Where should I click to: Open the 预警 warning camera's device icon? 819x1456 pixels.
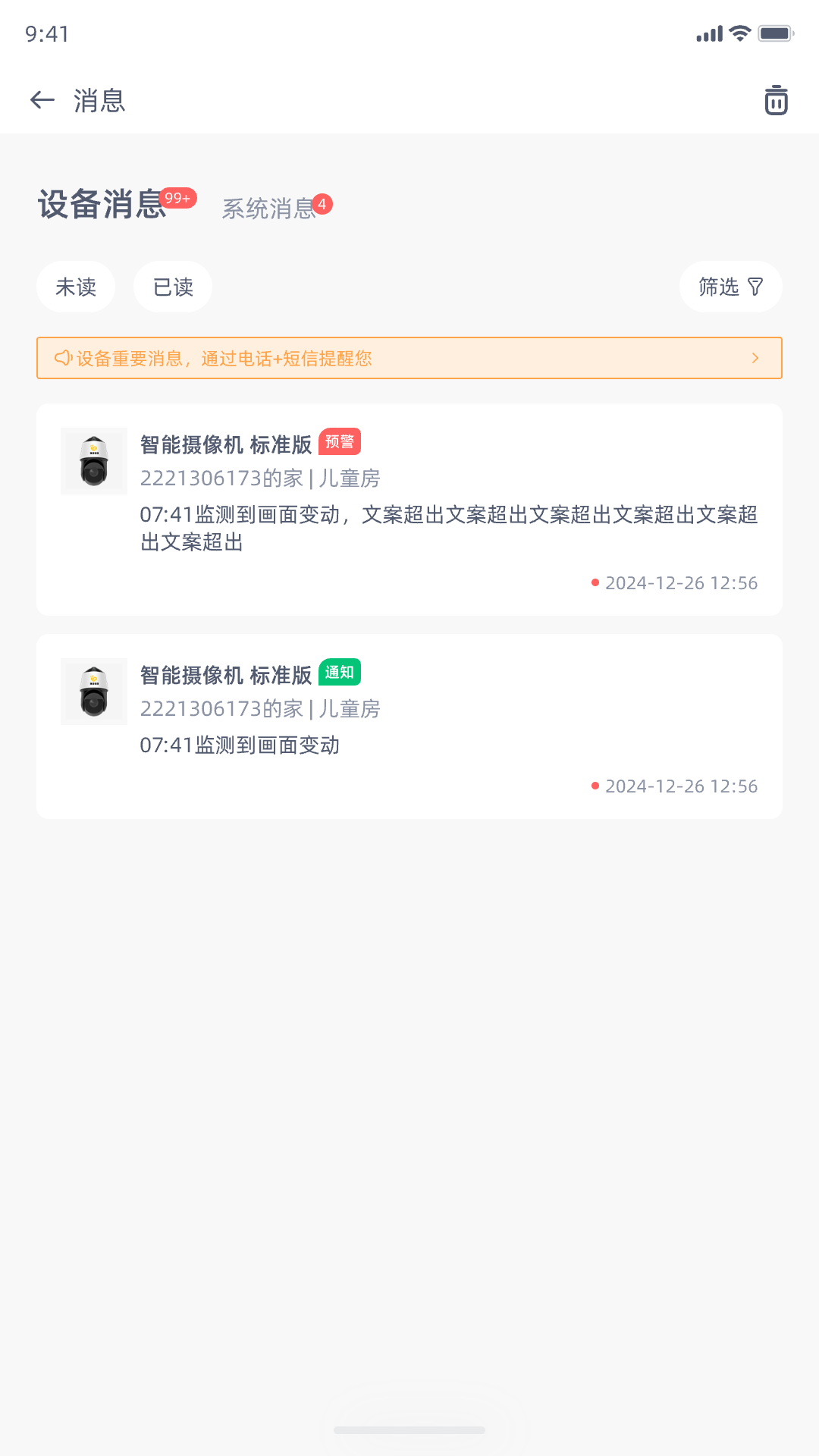[93, 460]
